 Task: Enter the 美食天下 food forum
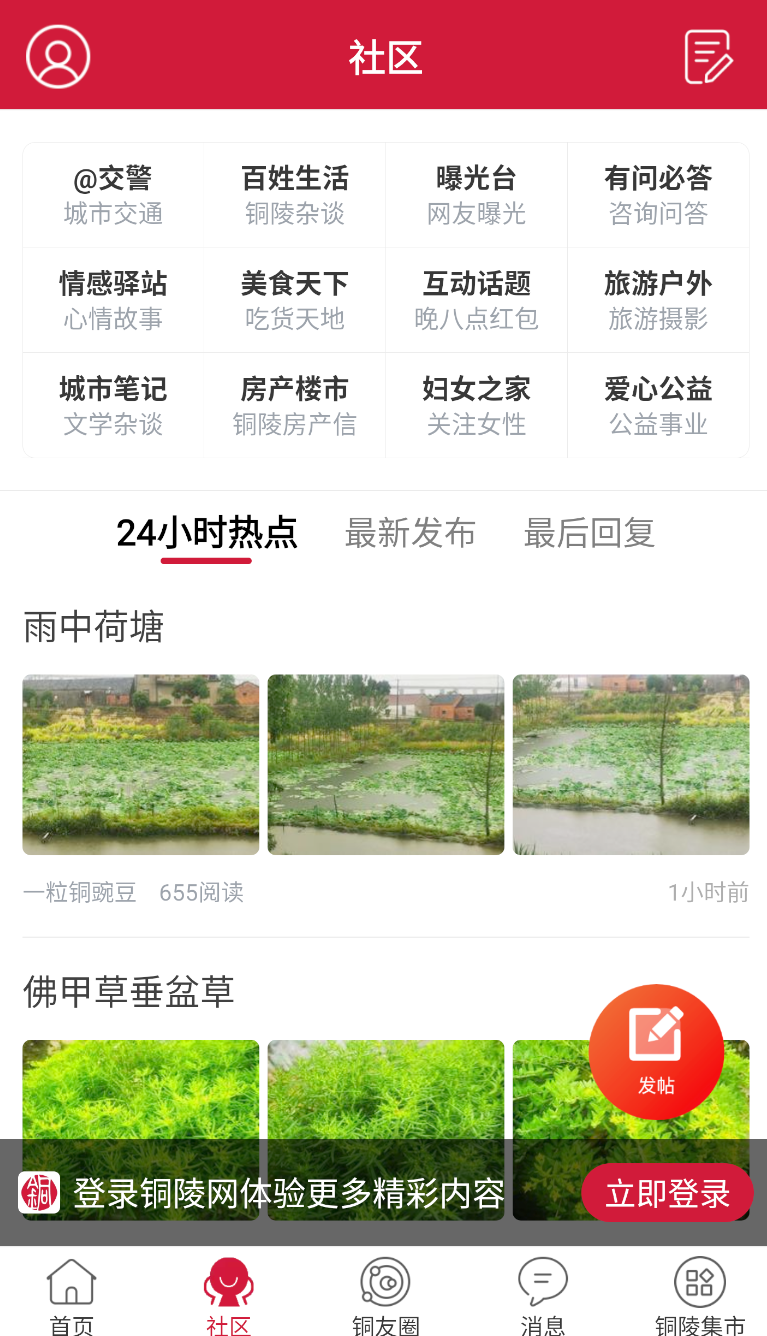click(x=295, y=299)
